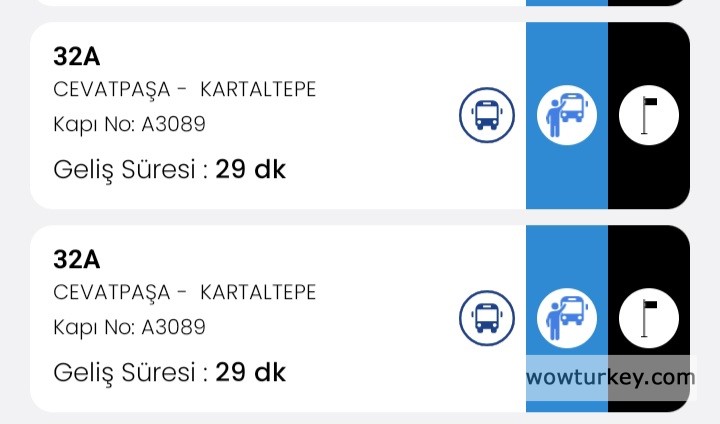Open the first 32A Cevatpaşa-Kartaltepe card
The width and height of the screenshot is (720, 424).
(x=240, y=115)
